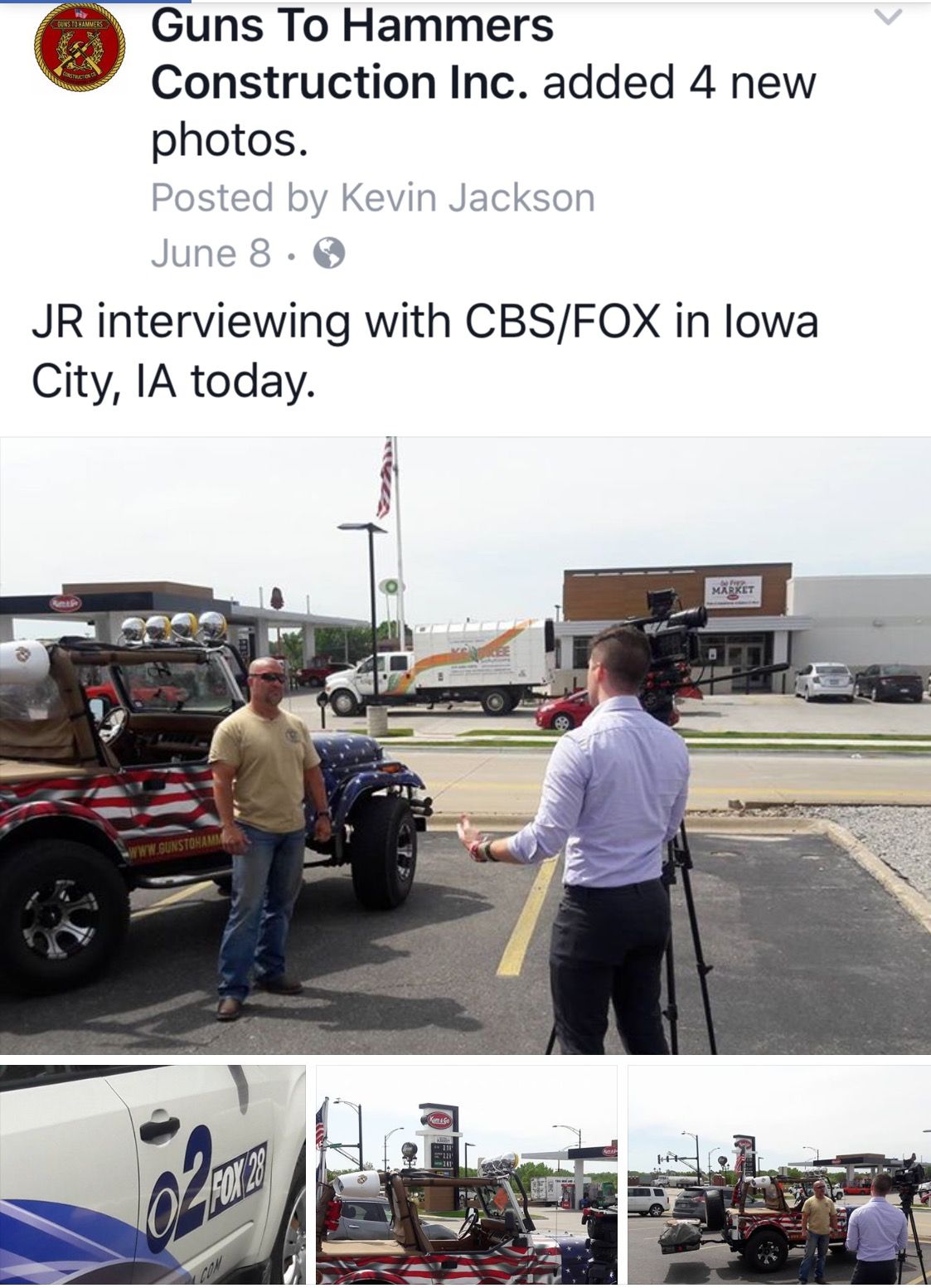Open the wide-shot interview photo thumbnail
This screenshot has height=1288, width=931.
[779, 1174]
